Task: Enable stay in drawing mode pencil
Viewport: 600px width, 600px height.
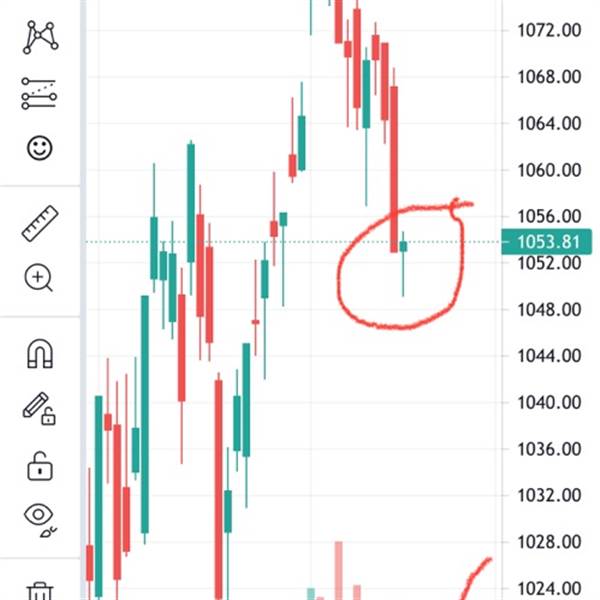Action: point(39,409)
